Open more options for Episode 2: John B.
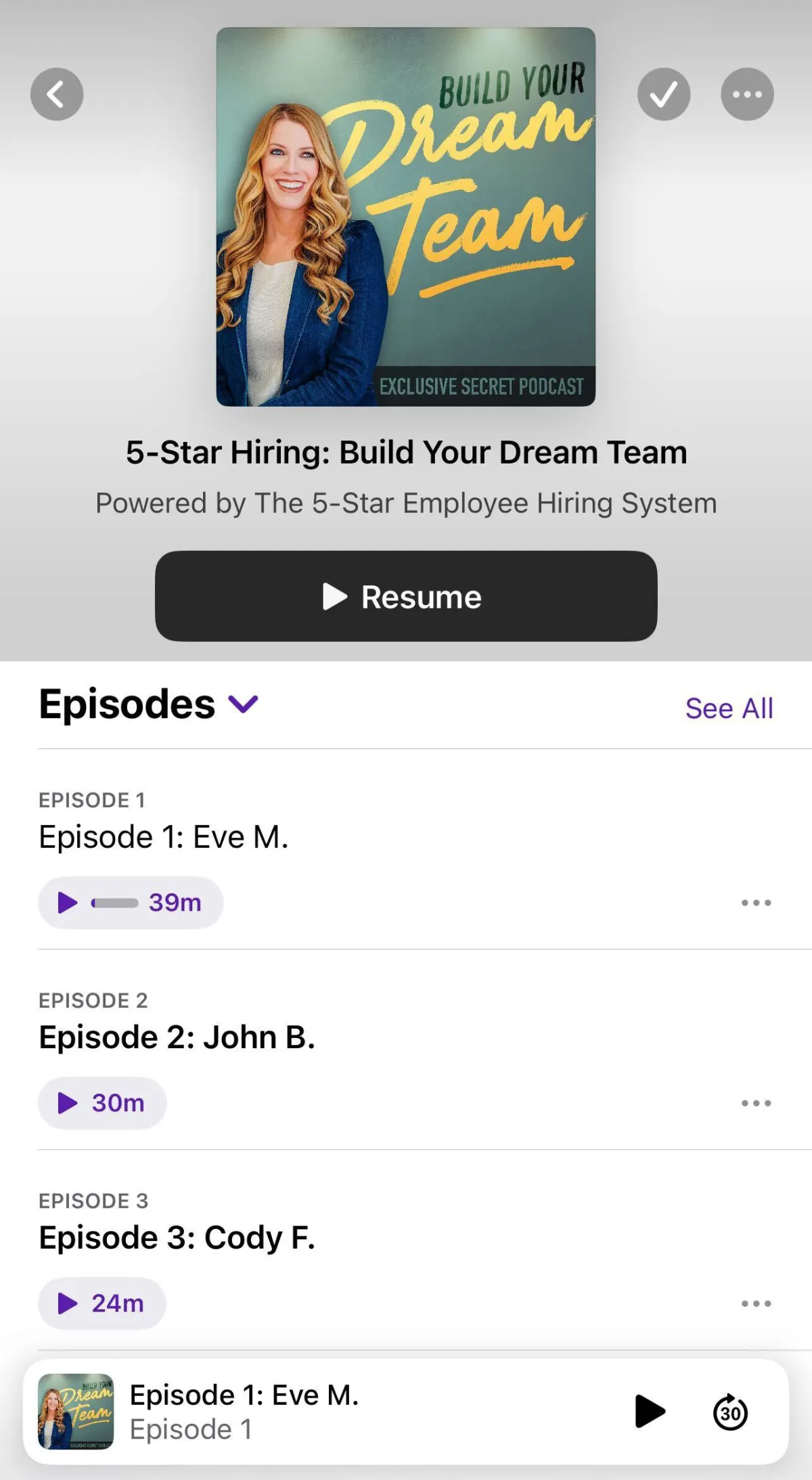Image resolution: width=812 pixels, height=1480 pixels. pos(756,1103)
